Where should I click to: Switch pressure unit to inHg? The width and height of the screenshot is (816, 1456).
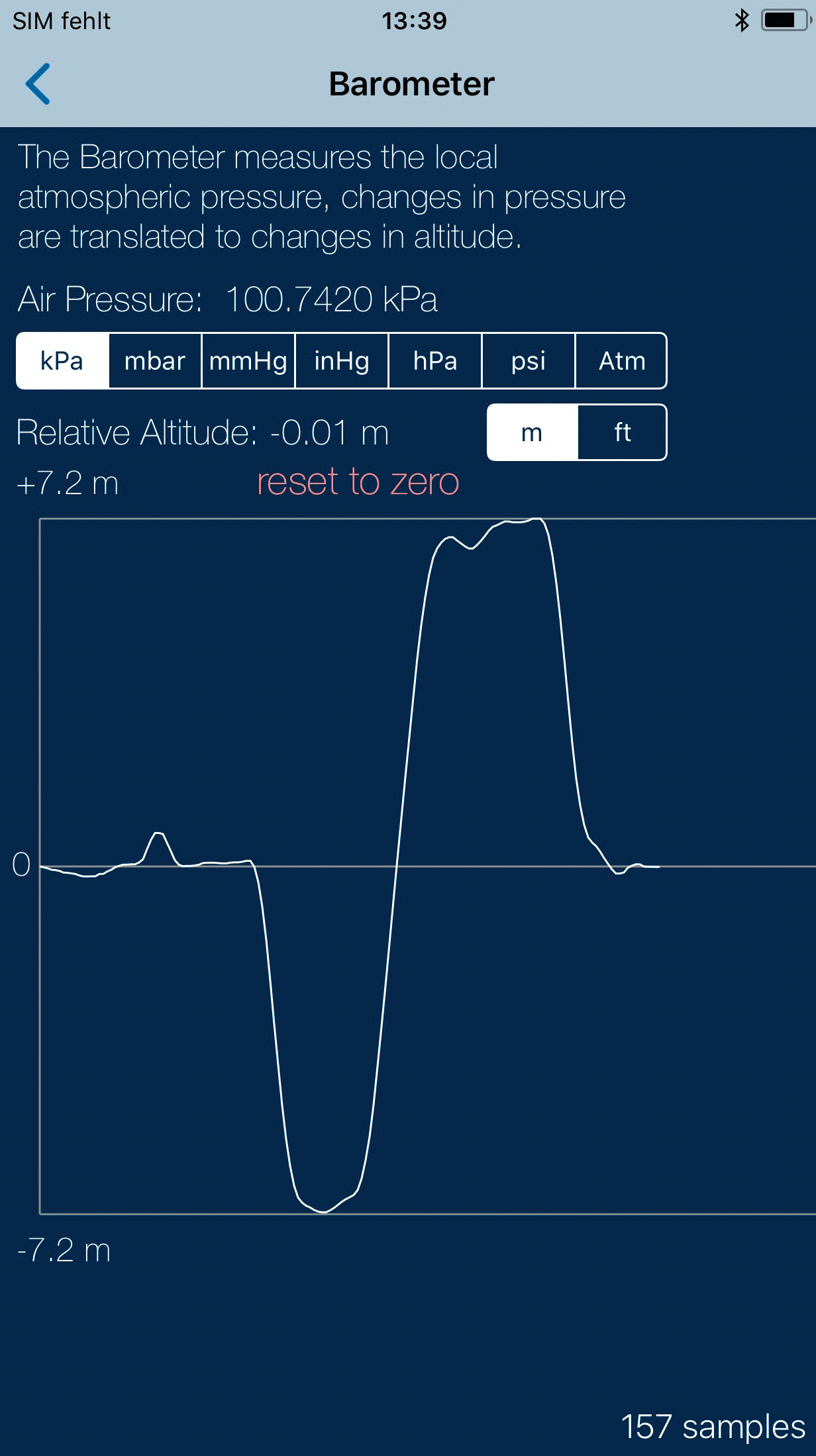click(x=342, y=361)
